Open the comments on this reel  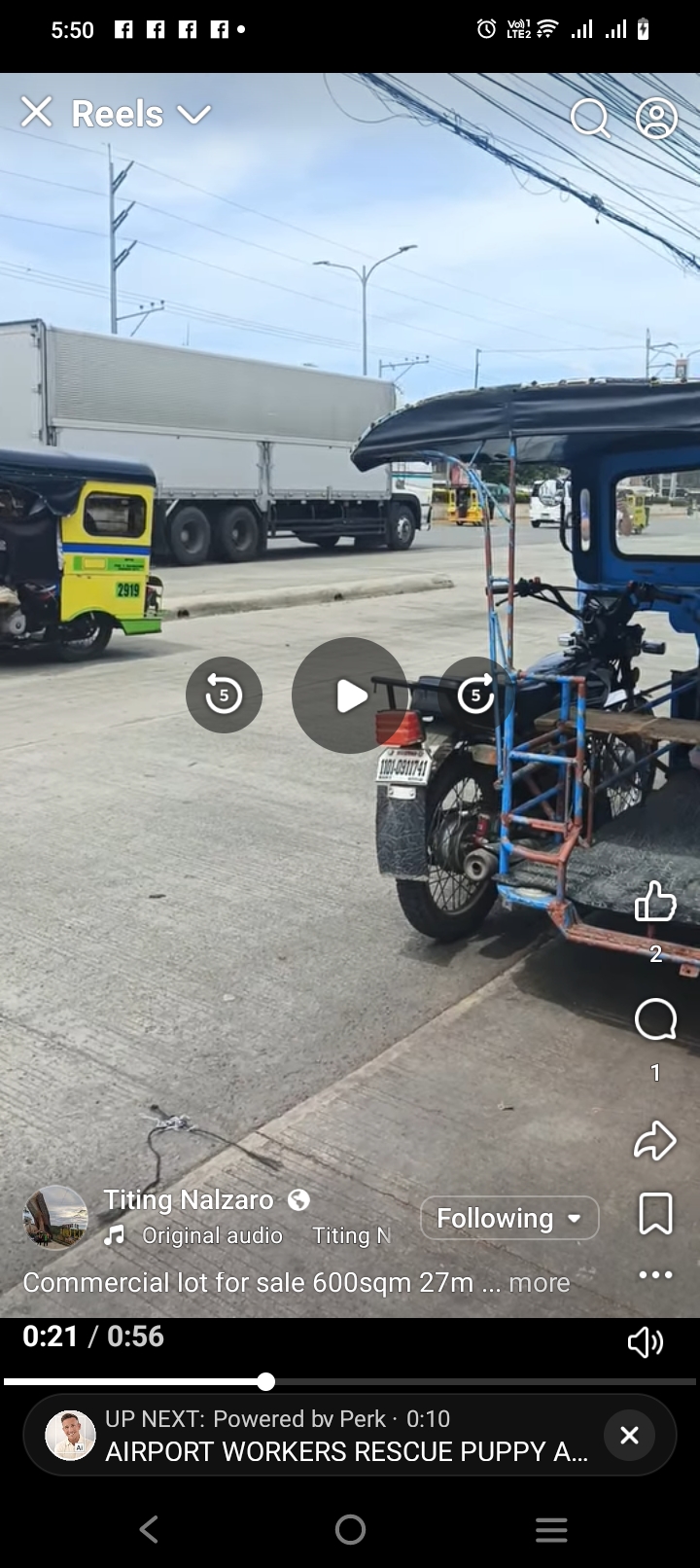[x=655, y=1019]
